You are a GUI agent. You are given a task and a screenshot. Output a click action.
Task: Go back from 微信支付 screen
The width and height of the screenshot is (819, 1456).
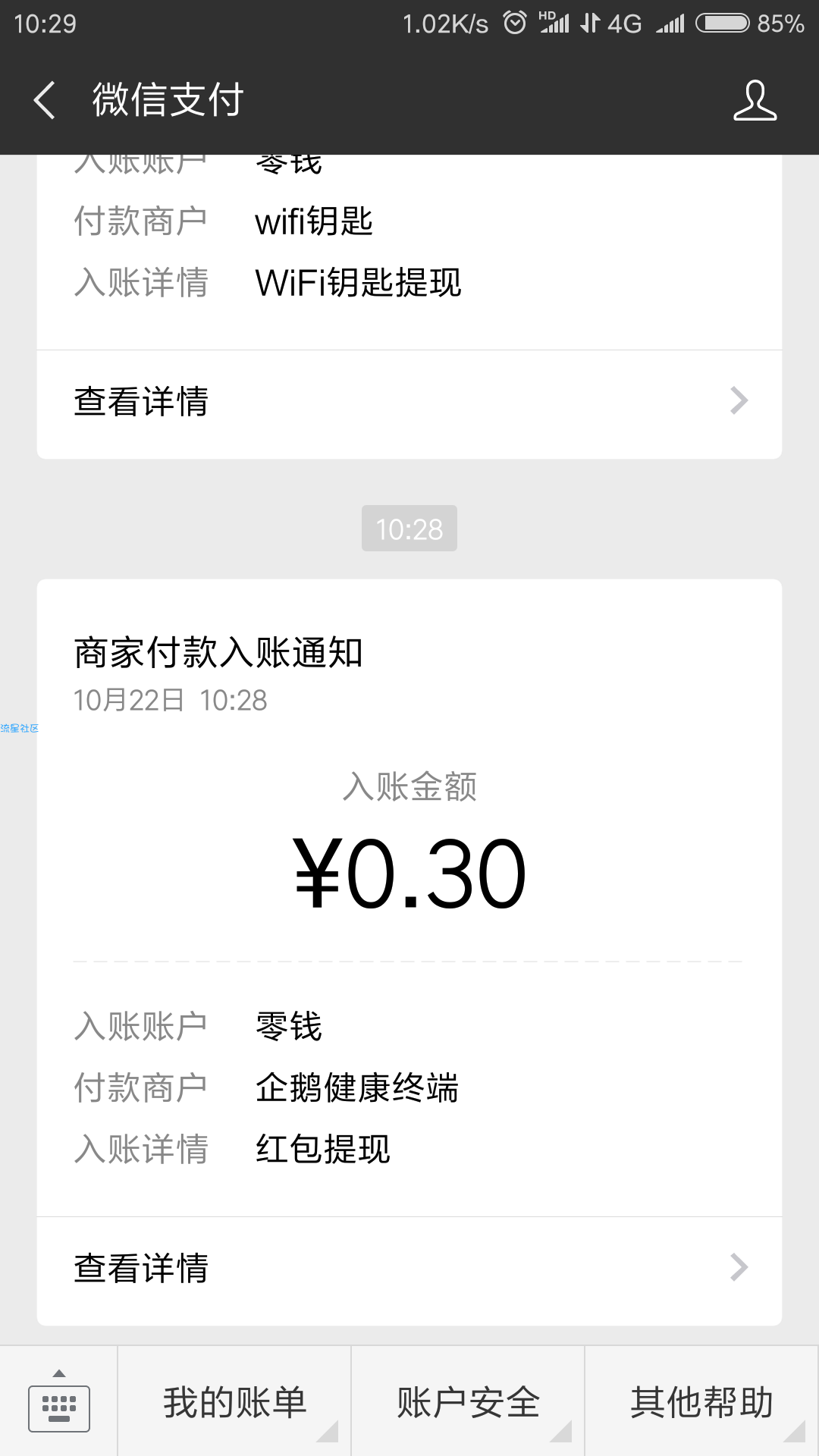45,100
